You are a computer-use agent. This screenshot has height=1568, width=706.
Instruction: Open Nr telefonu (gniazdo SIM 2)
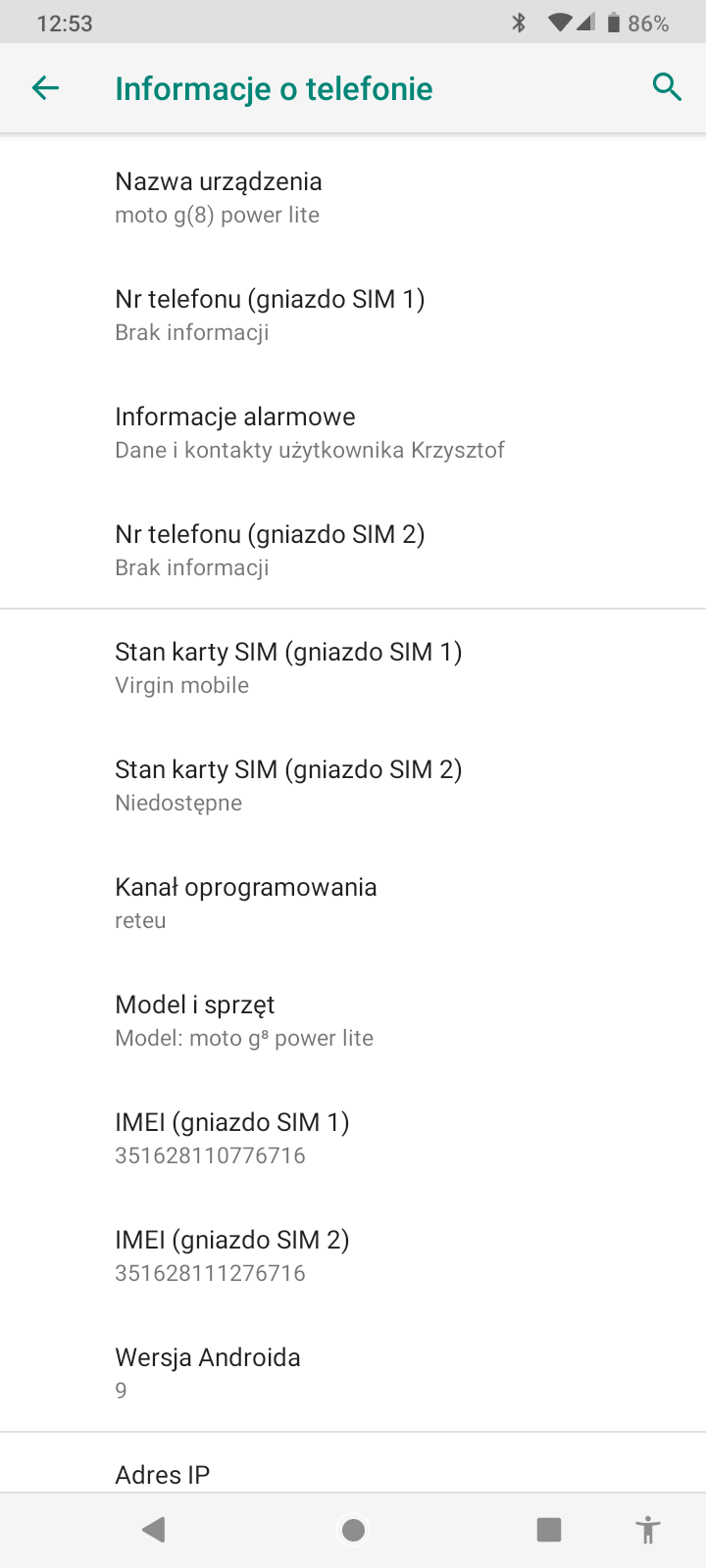(353, 550)
